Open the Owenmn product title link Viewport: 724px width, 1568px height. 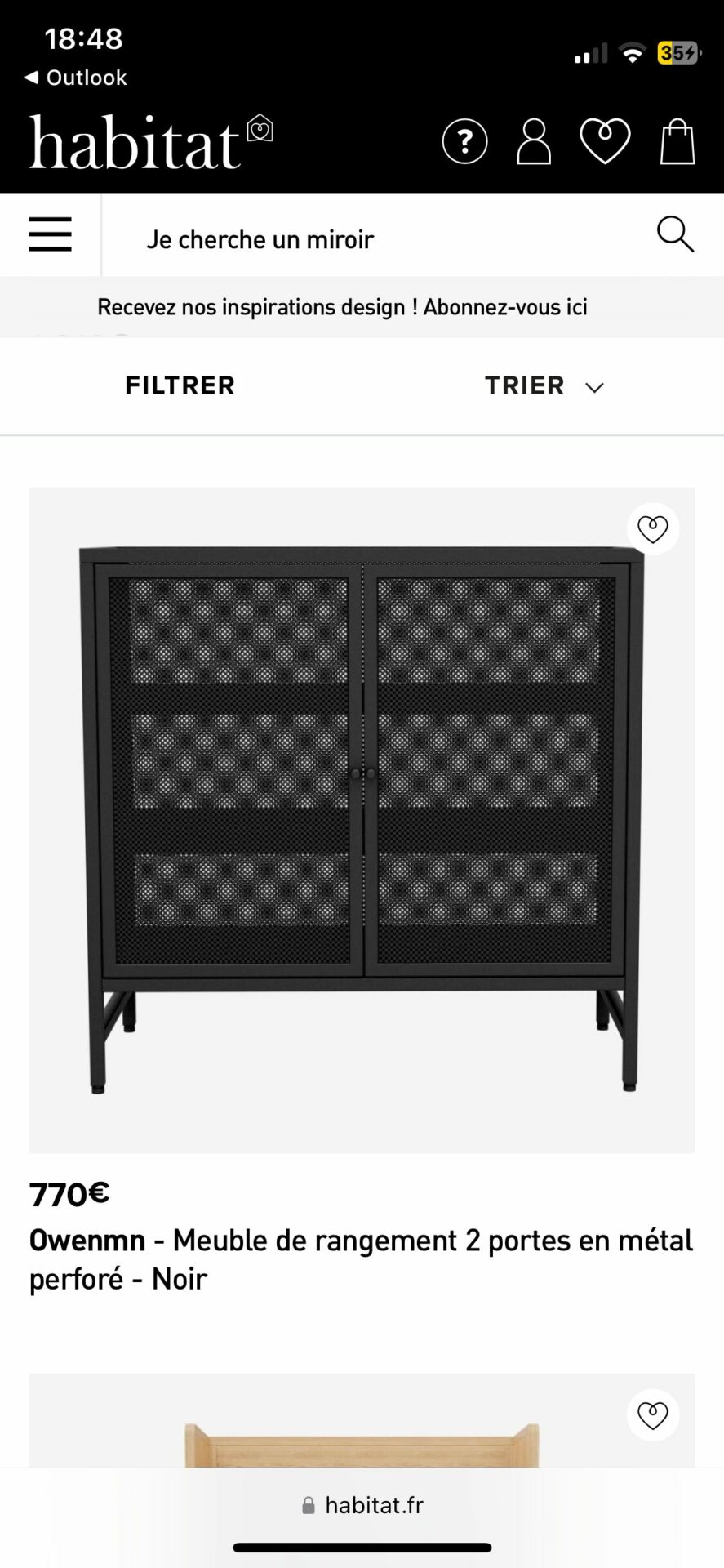pos(361,1259)
